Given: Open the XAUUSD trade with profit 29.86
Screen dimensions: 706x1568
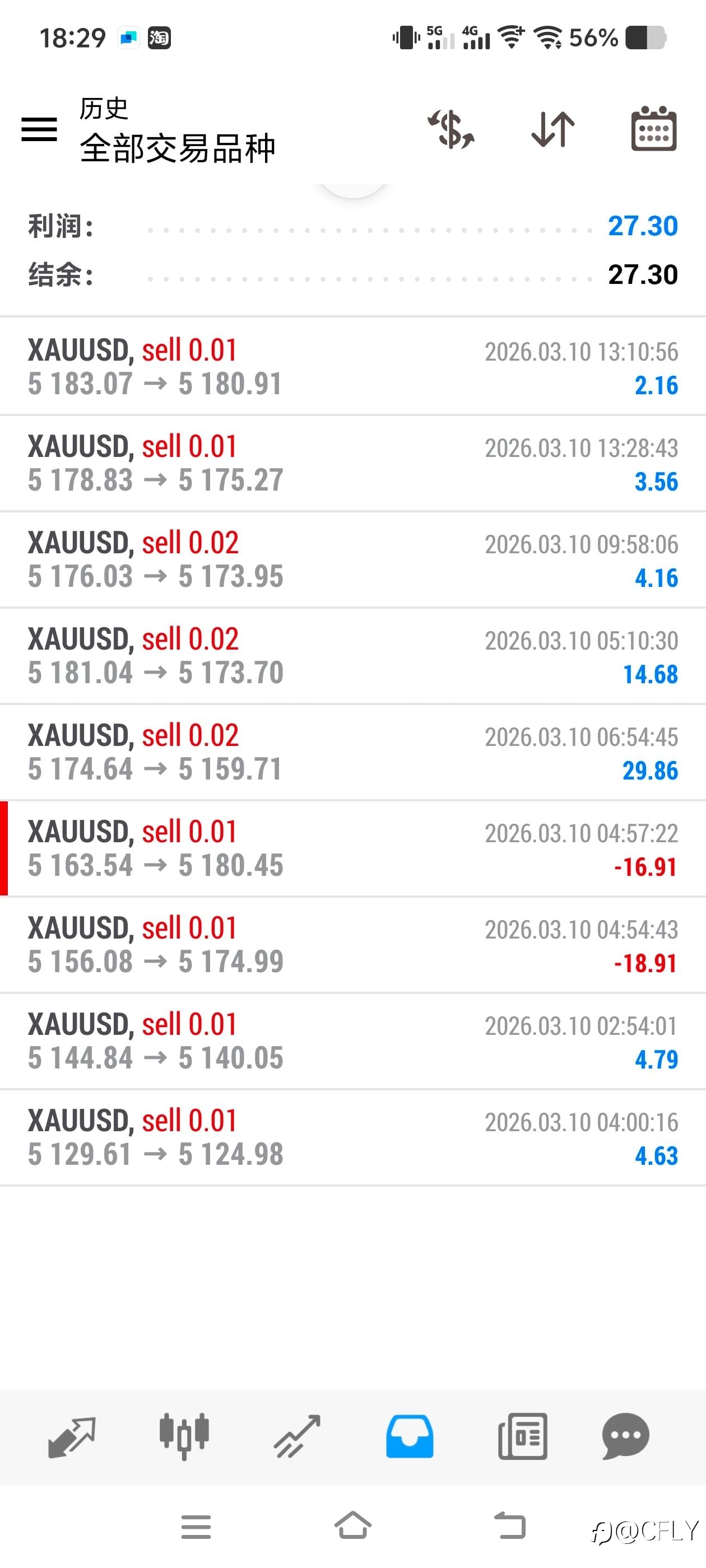Looking at the screenshot, I should (x=352, y=752).
